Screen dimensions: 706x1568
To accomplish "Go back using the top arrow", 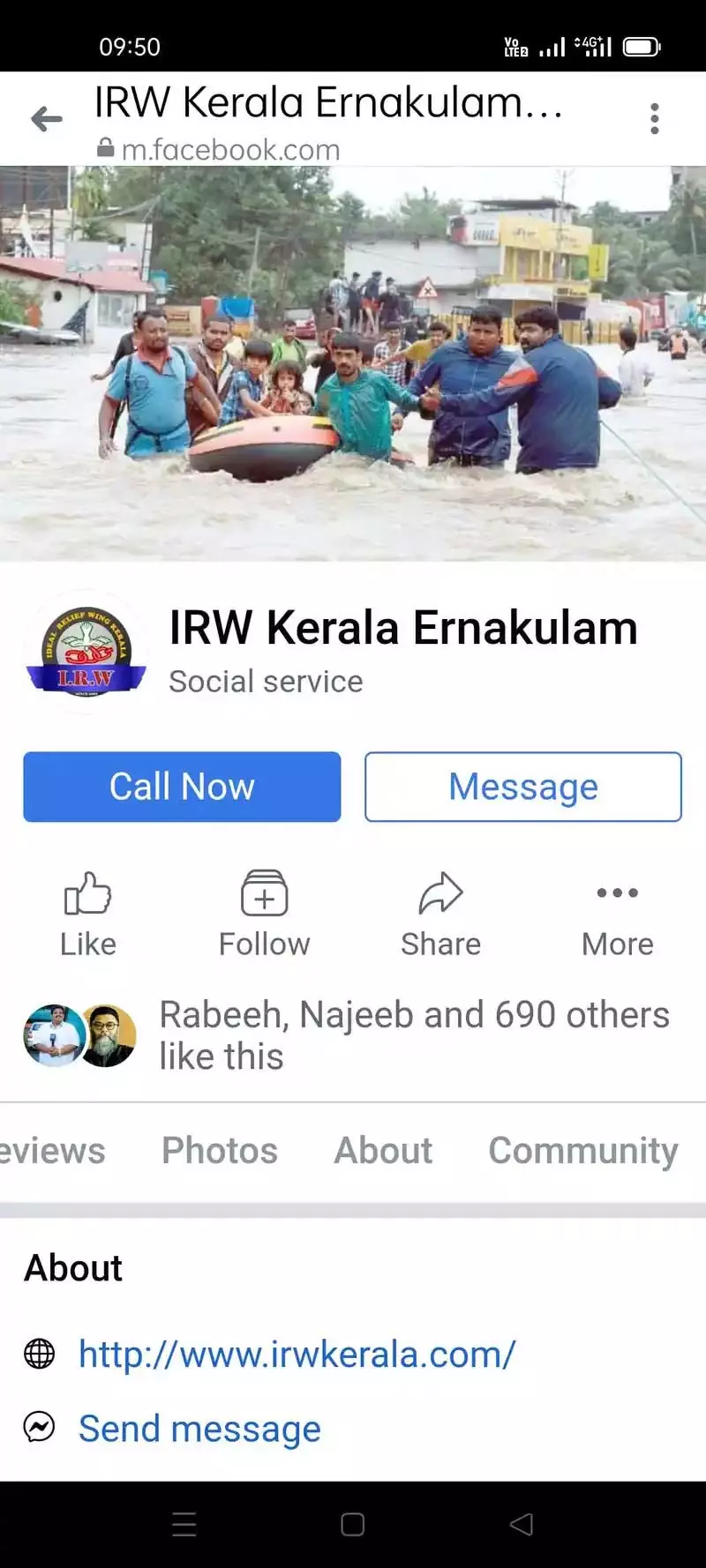I will [x=47, y=119].
